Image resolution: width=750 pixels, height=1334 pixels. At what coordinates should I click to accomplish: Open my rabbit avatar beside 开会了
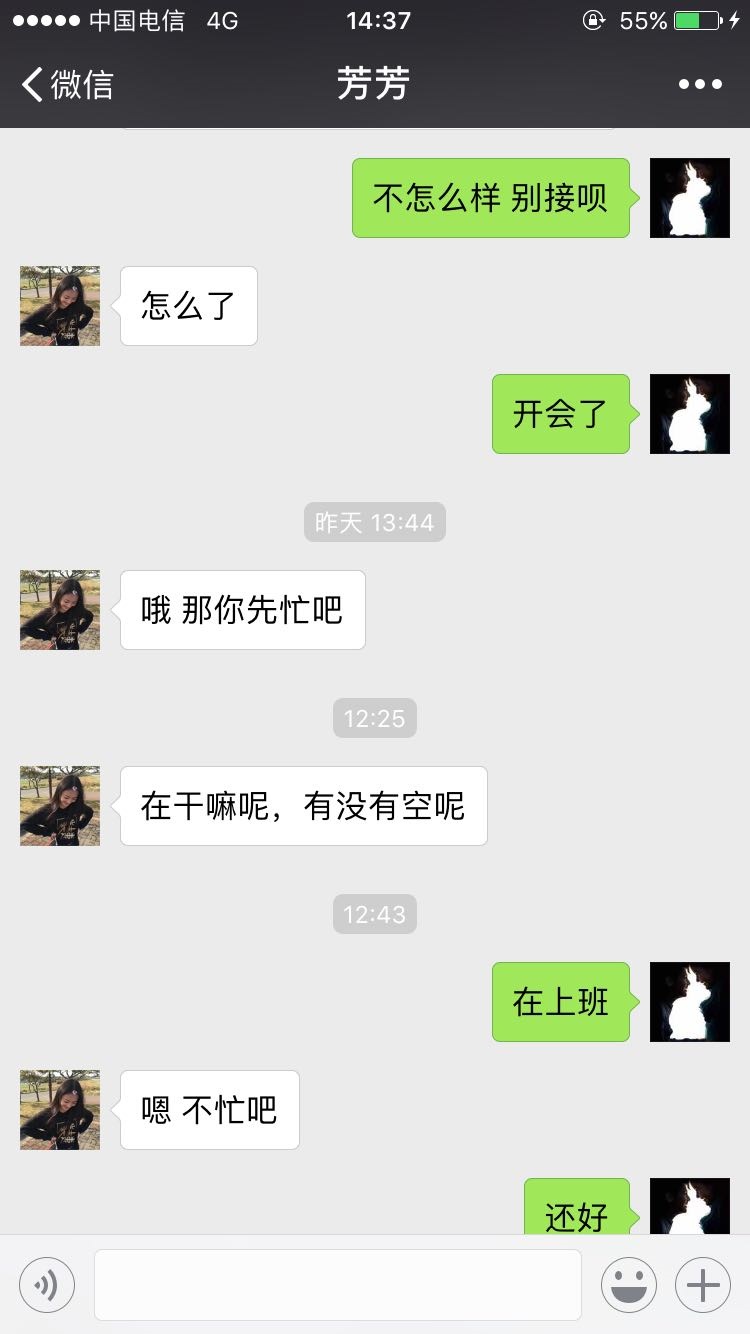click(690, 414)
